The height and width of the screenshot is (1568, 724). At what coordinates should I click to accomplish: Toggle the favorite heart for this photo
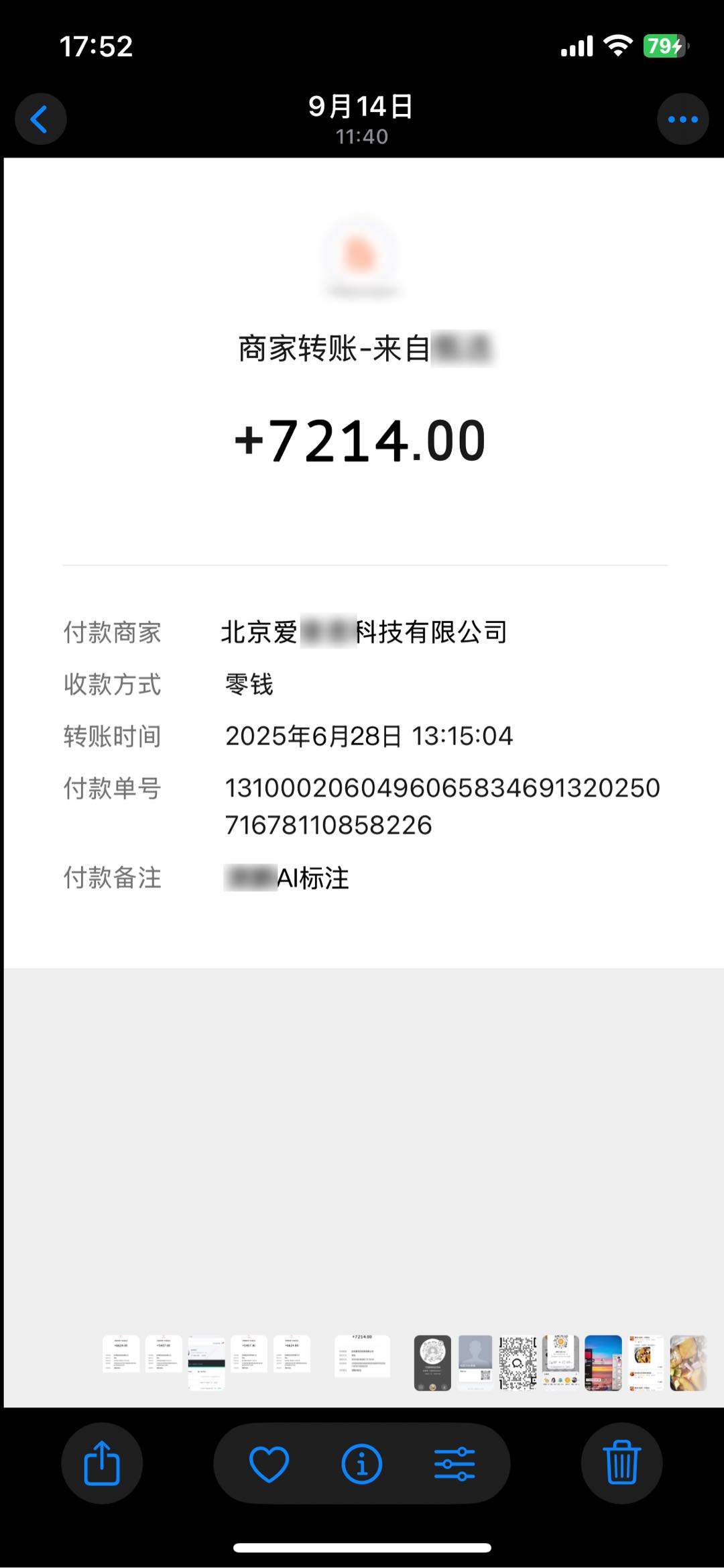point(269,1464)
